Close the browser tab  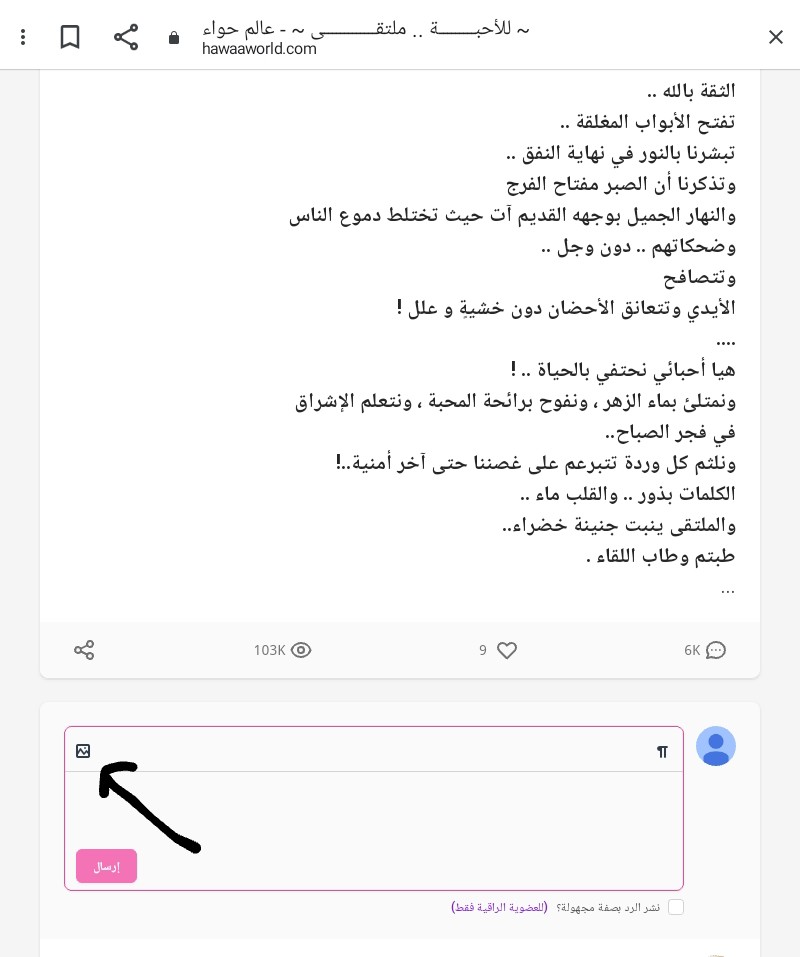click(775, 37)
